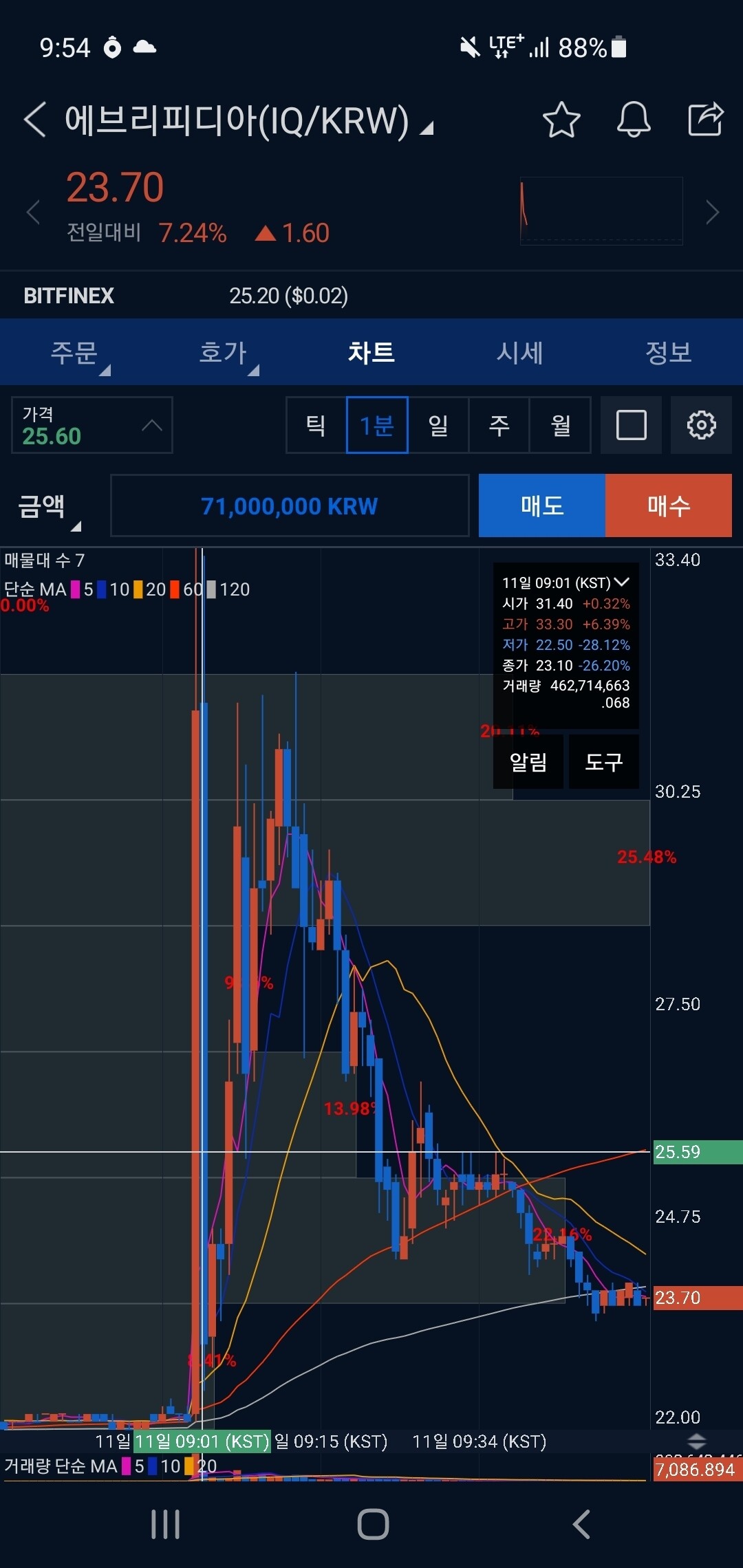Switch to the 호가 tab
This screenshot has width=743, height=1568.
coord(223,353)
